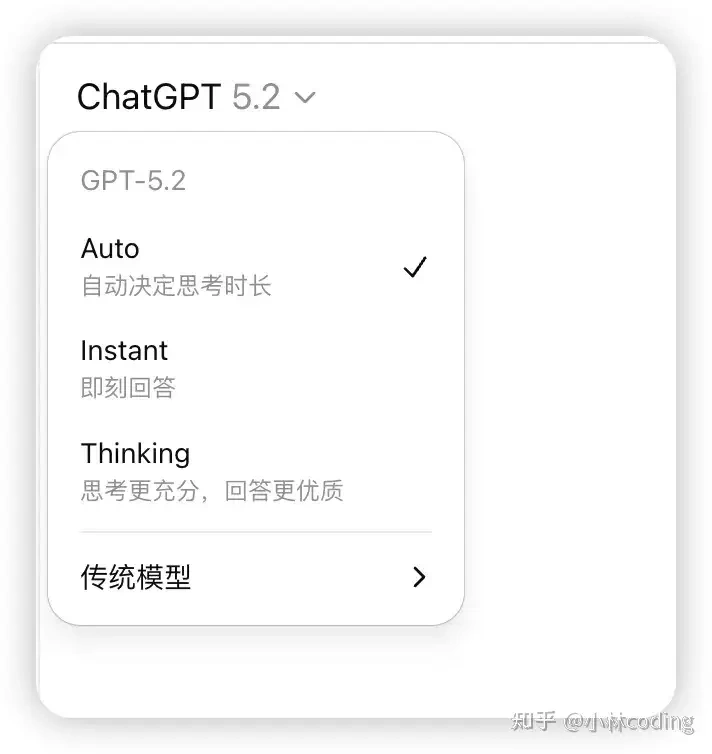Screen dimensions: 712x754
Task: Collapse the ChatGPT 5.2 model selector
Action: [x=196, y=97]
